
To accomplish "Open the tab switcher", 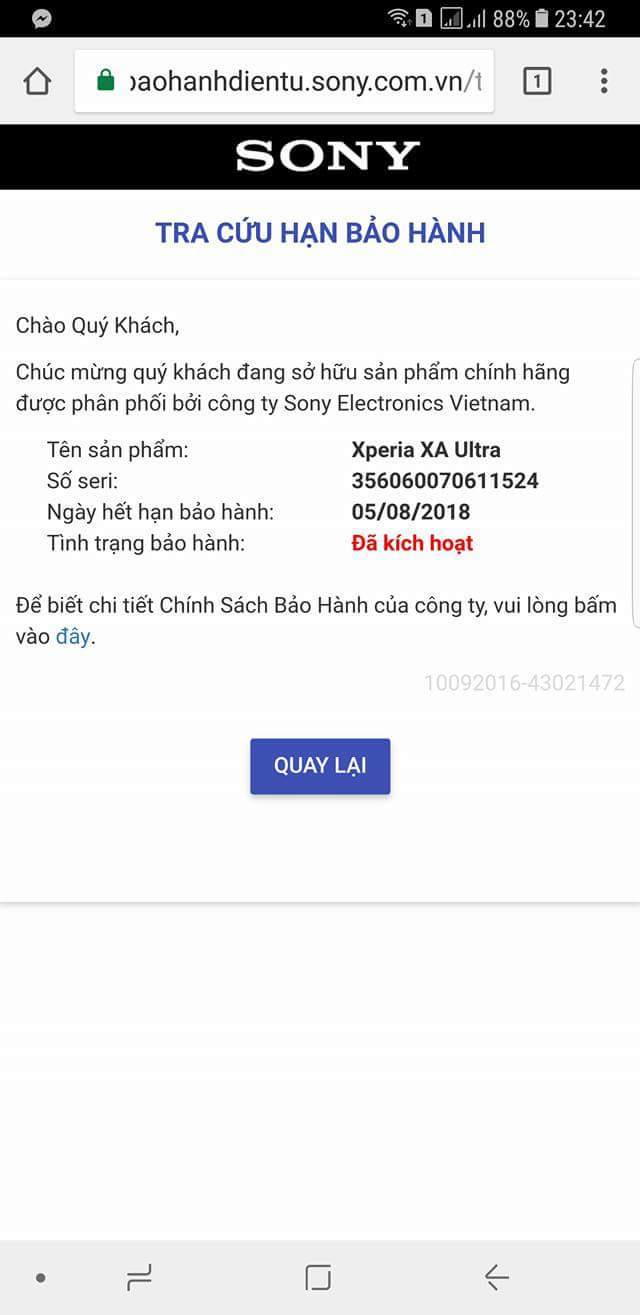I will pyautogui.click(x=537, y=81).
